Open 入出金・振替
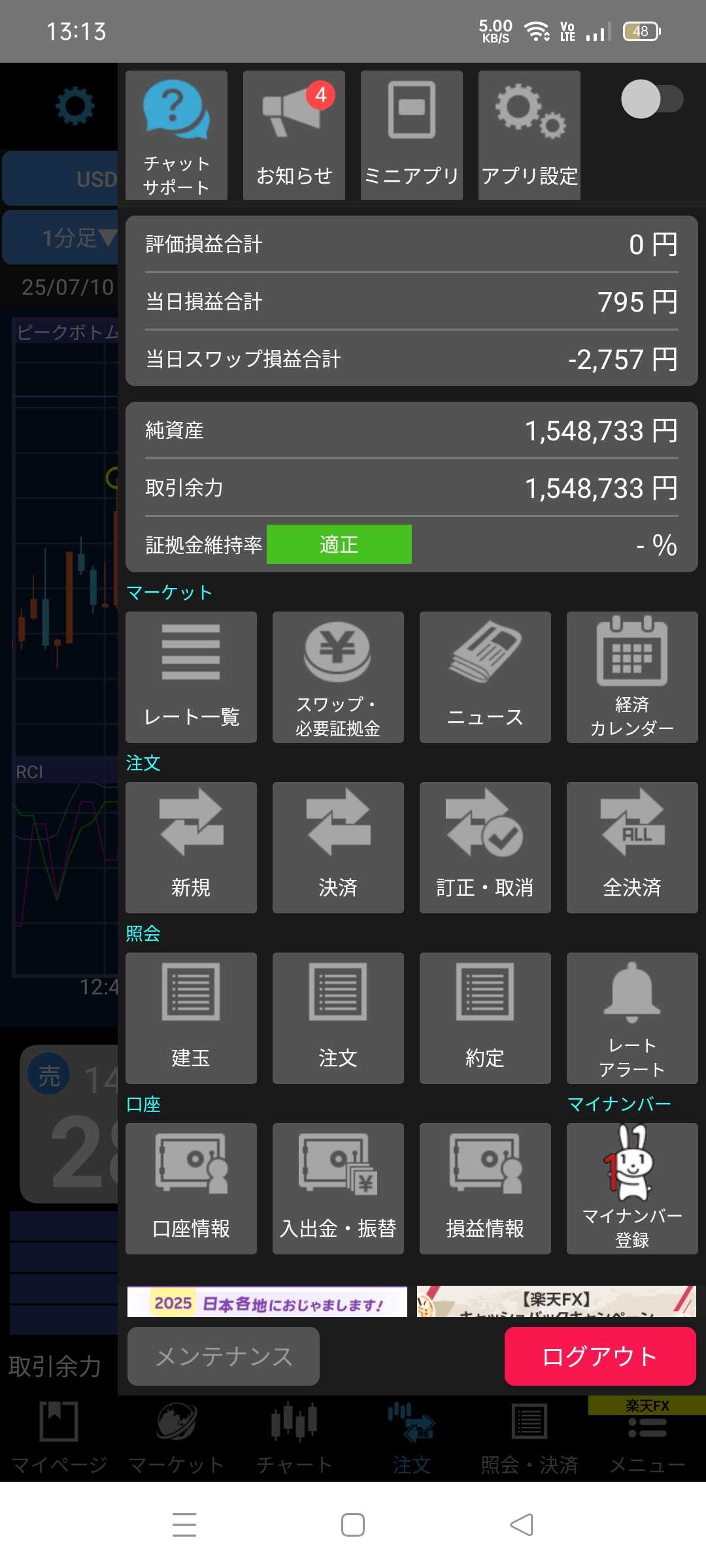Viewport: 706px width, 1568px height. tap(338, 1188)
